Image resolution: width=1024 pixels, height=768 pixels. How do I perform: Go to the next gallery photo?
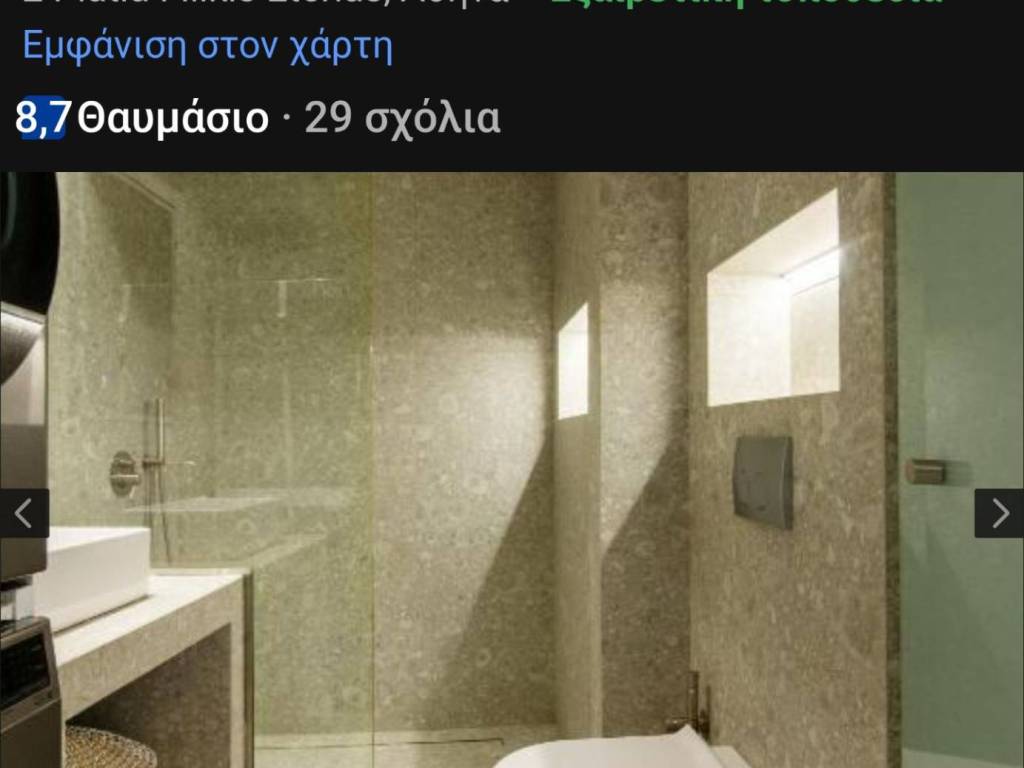(998, 513)
